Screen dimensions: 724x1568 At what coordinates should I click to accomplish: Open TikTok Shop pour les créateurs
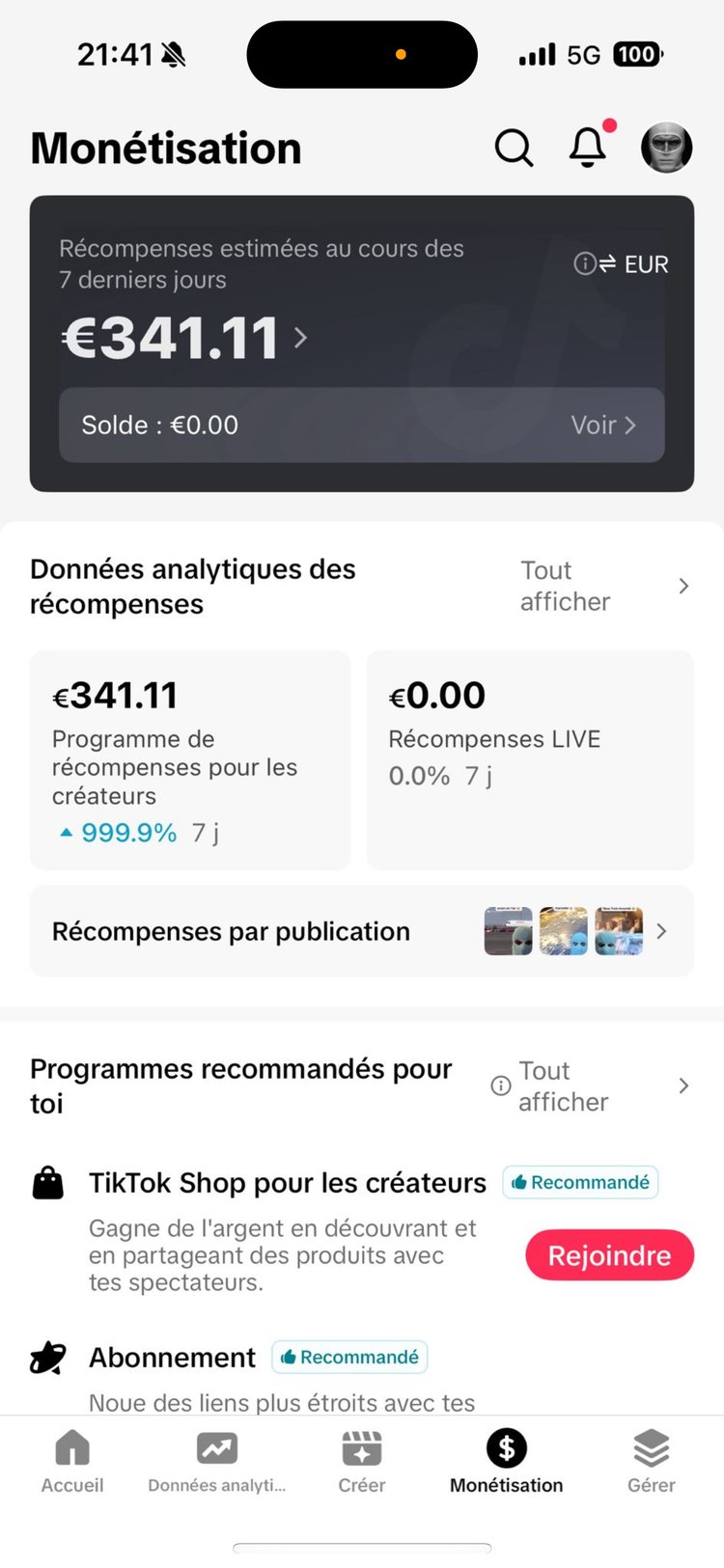(x=287, y=1184)
